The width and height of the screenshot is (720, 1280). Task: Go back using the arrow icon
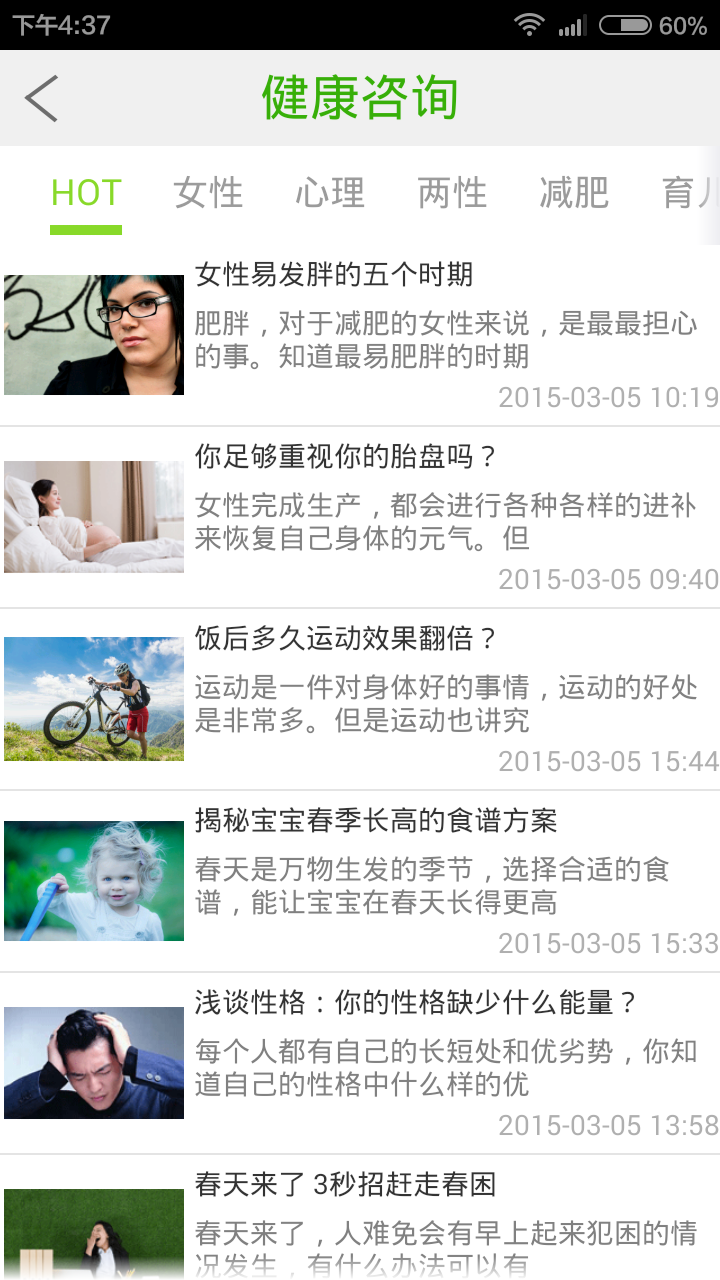[x=42, y=98]
